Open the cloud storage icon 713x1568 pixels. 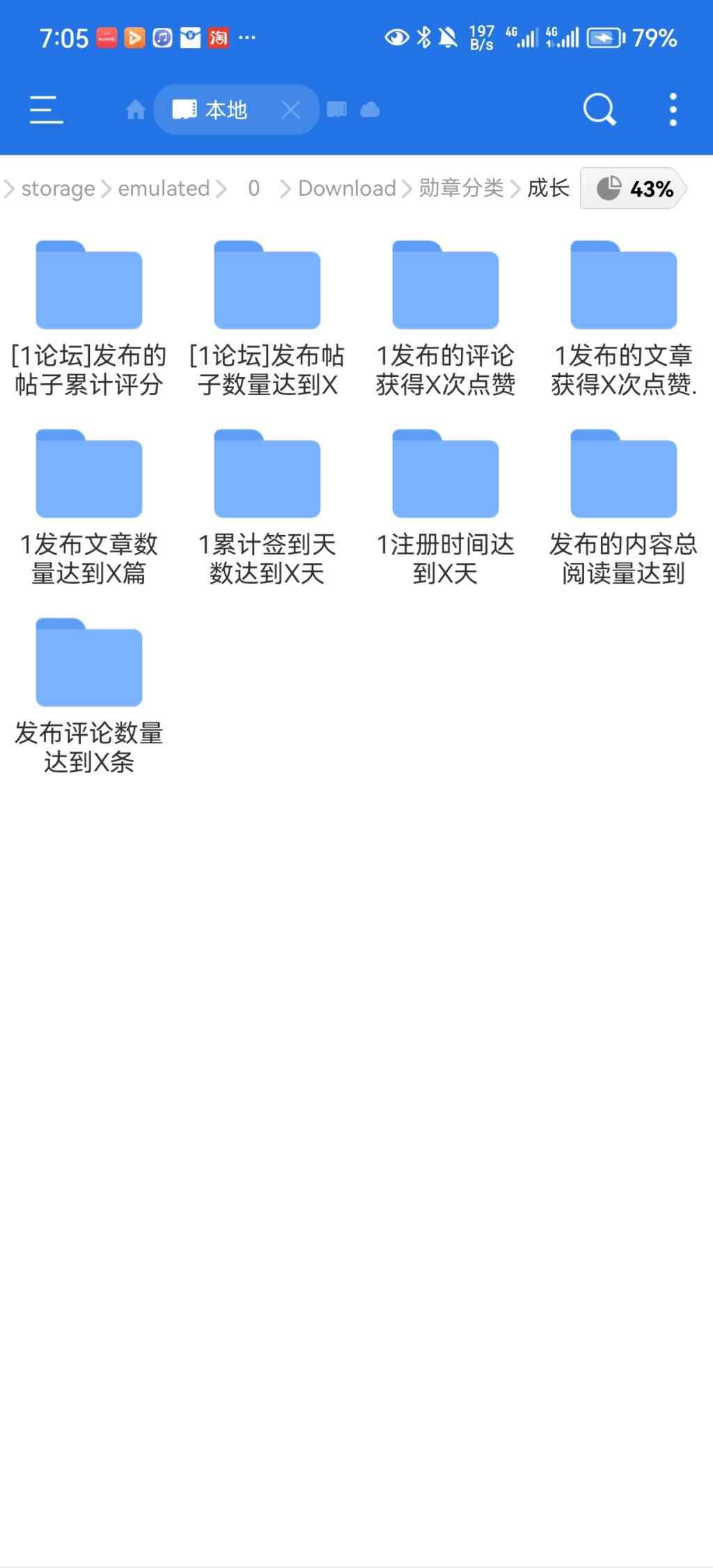(368, 109)
